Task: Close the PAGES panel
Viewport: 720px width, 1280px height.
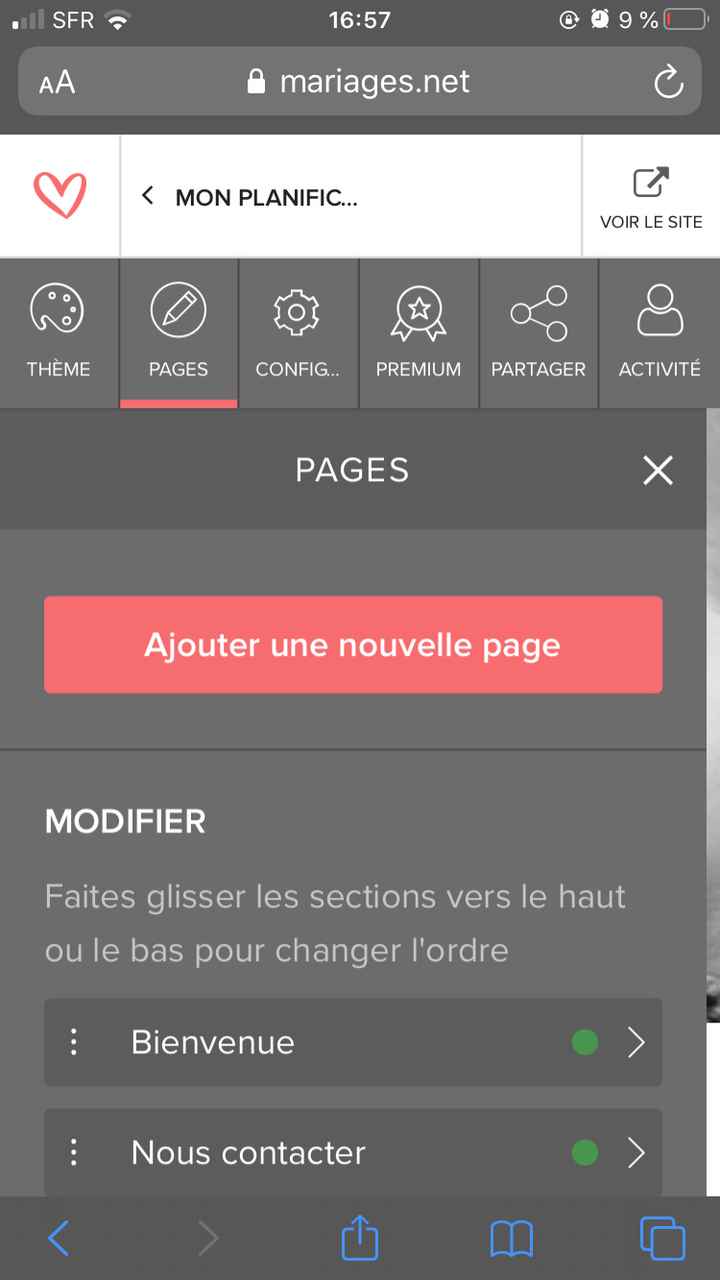Action: click(657, 470)
